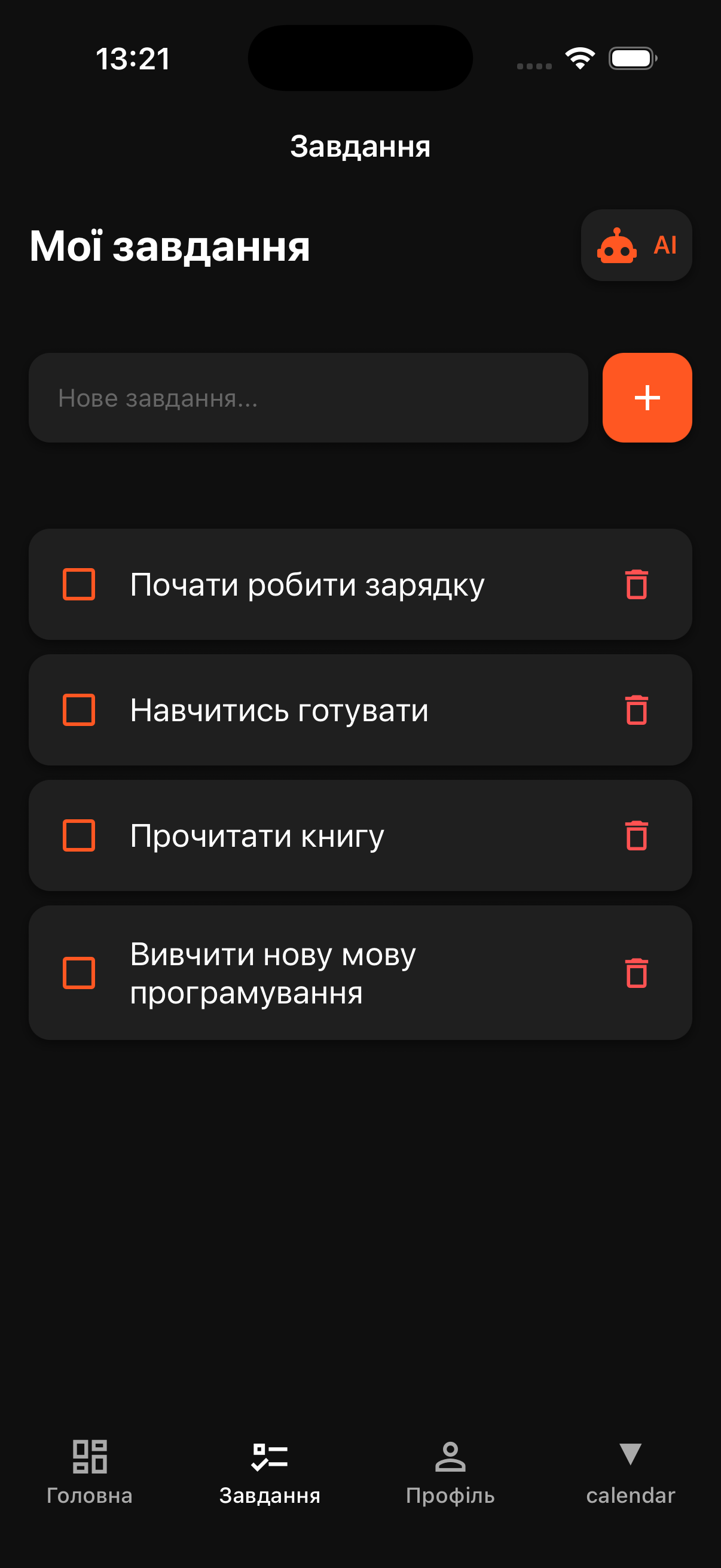This screenshot has height=1568, width=721.
Task: Trash the 'Вивчити нову мову програмування' task
Action: (637, 973)
